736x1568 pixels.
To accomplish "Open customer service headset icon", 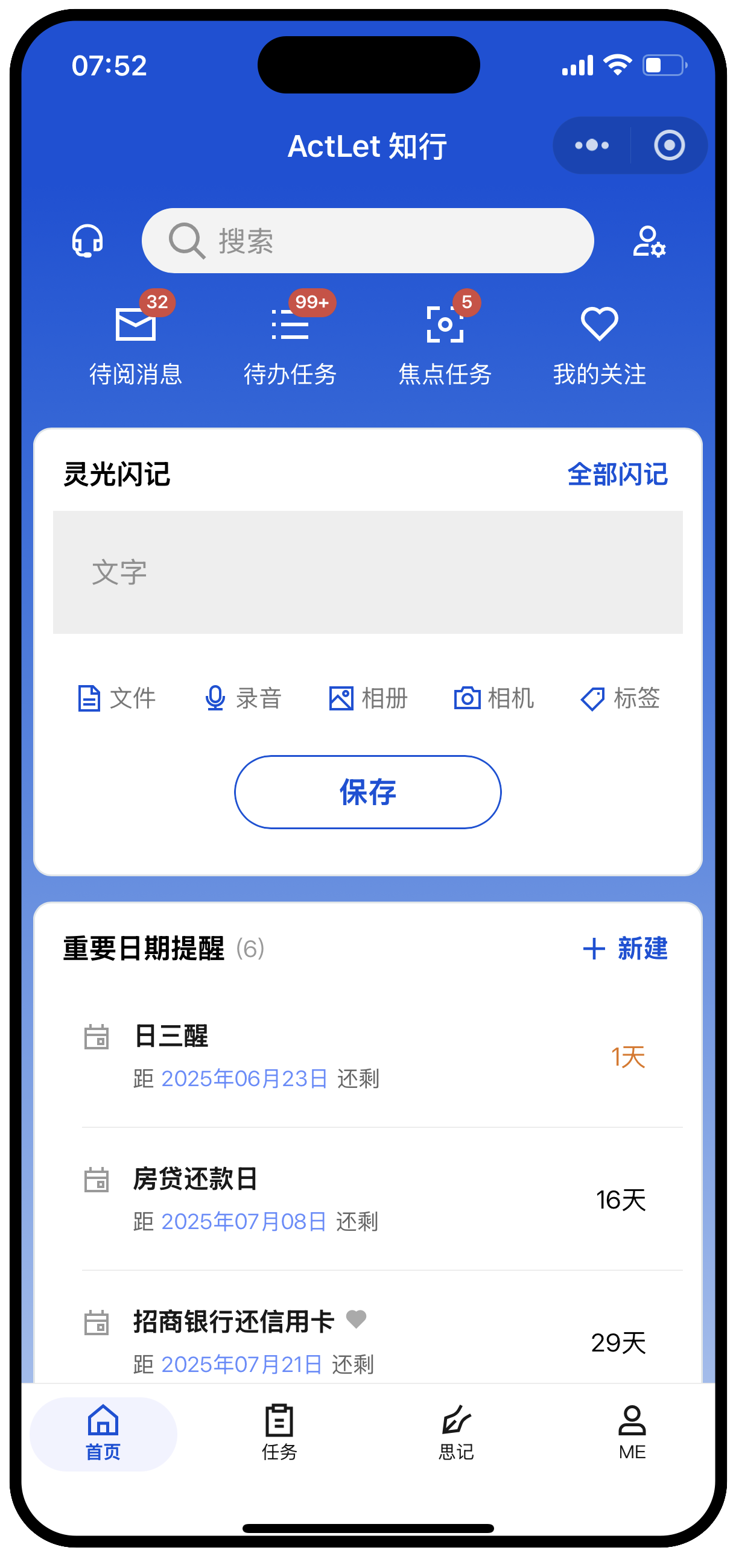I will point(87,241).
